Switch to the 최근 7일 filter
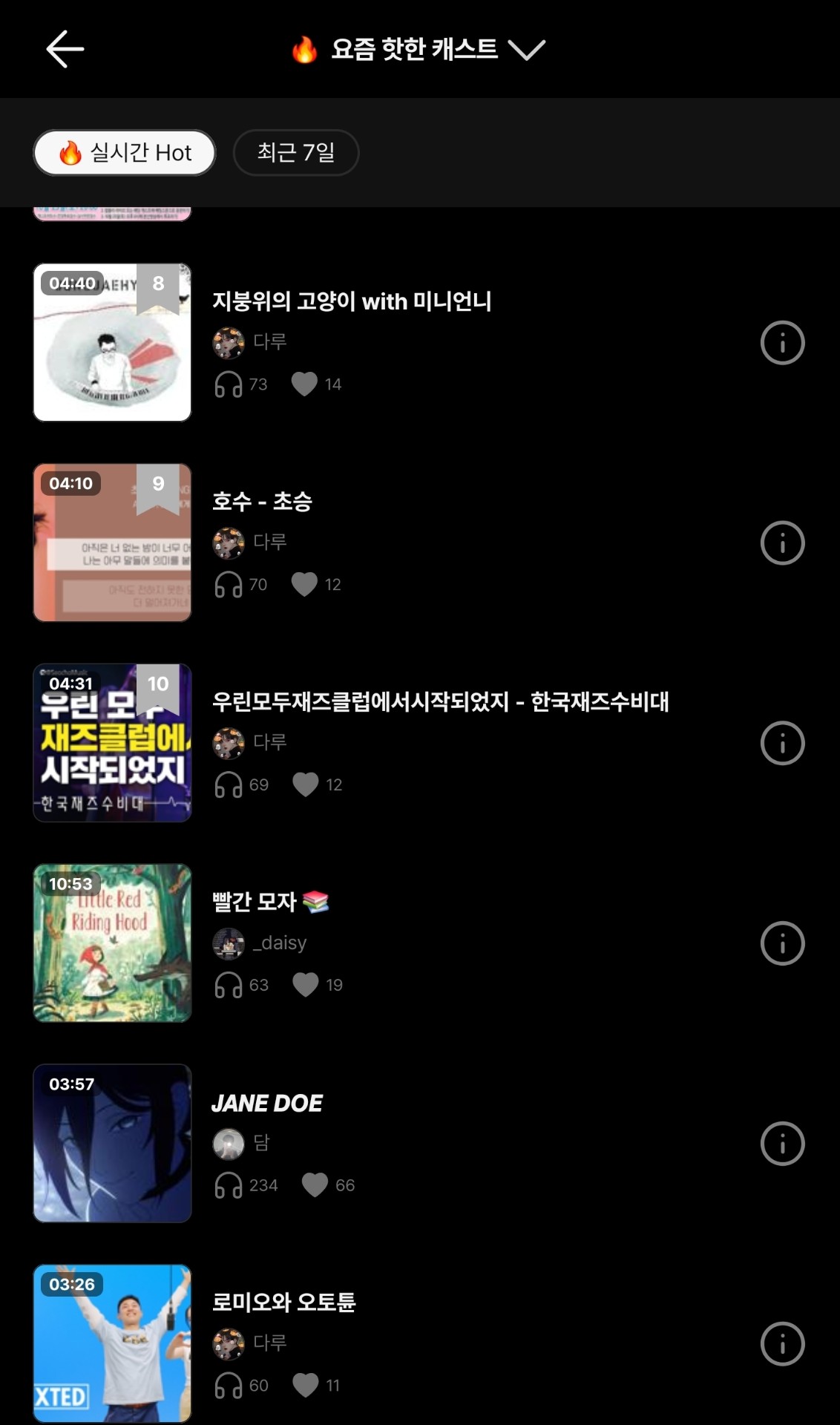This screenshot has height=1425, width=840. (296, 153)
